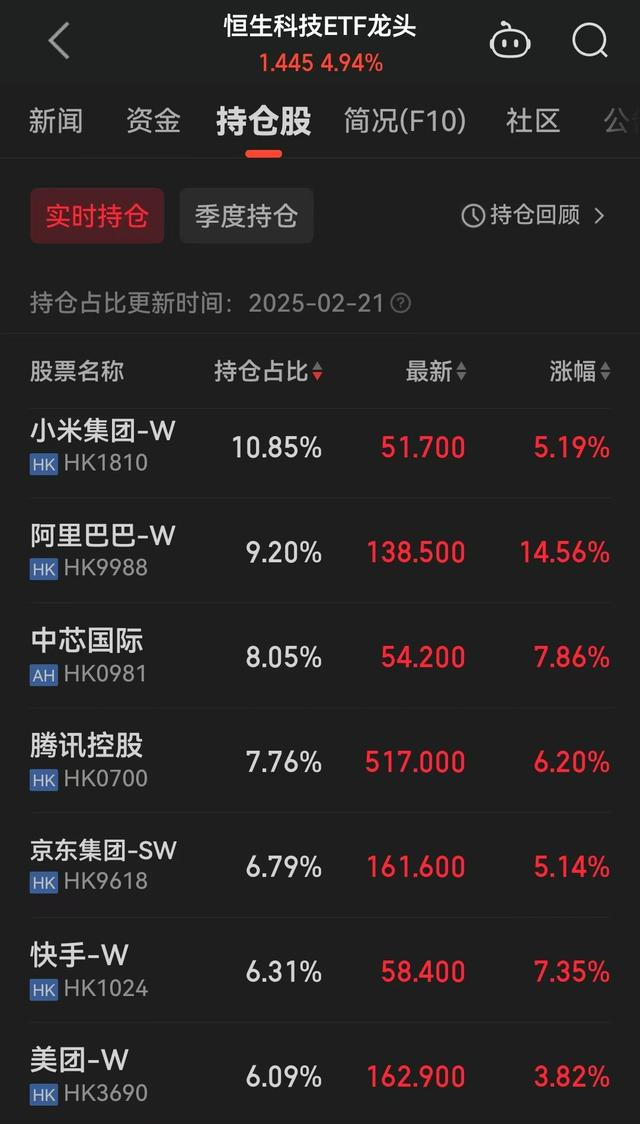
Task: Open 持仓回顾 link
Action: coord(534,215)
